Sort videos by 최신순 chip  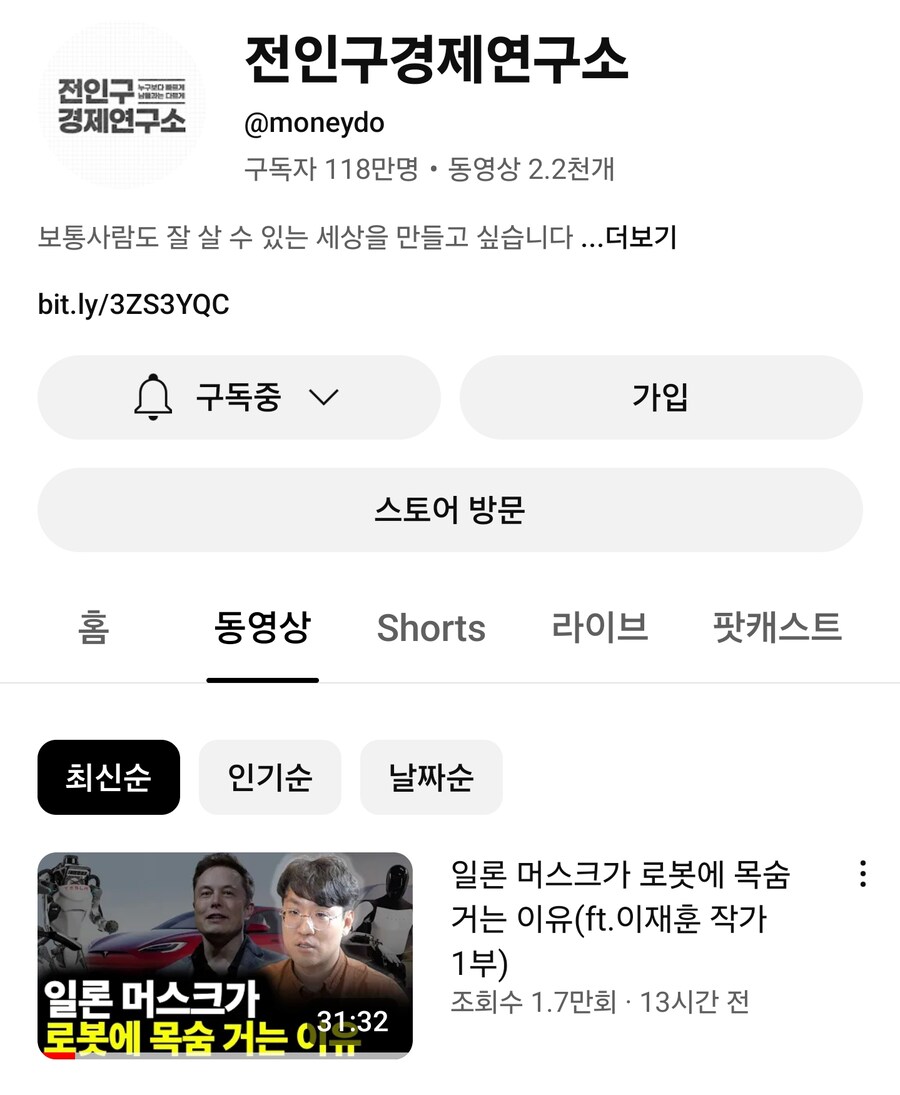(109, 777)
